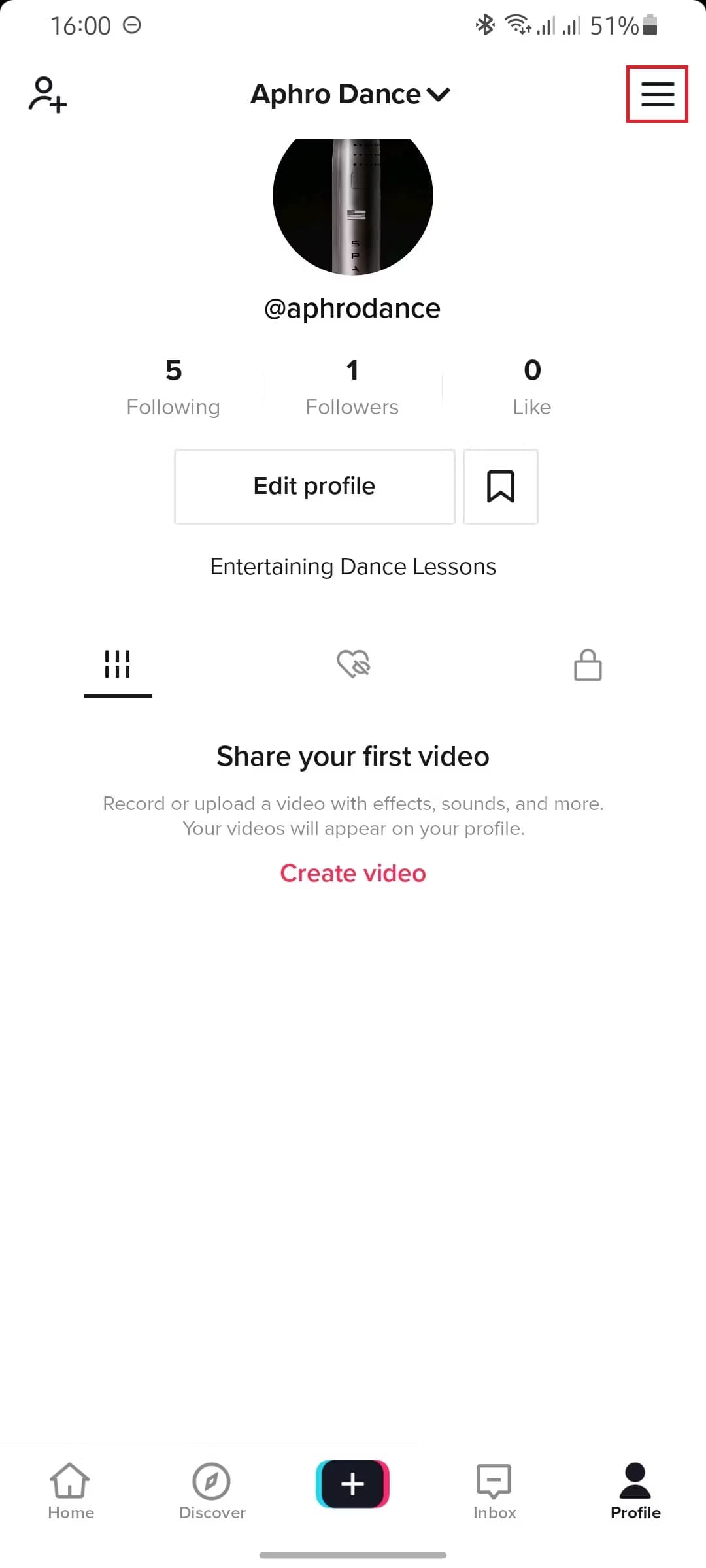The height and width of the screenshot is (1568, 706).
Task: Switch to the liked videos tab
Action: 354,664
